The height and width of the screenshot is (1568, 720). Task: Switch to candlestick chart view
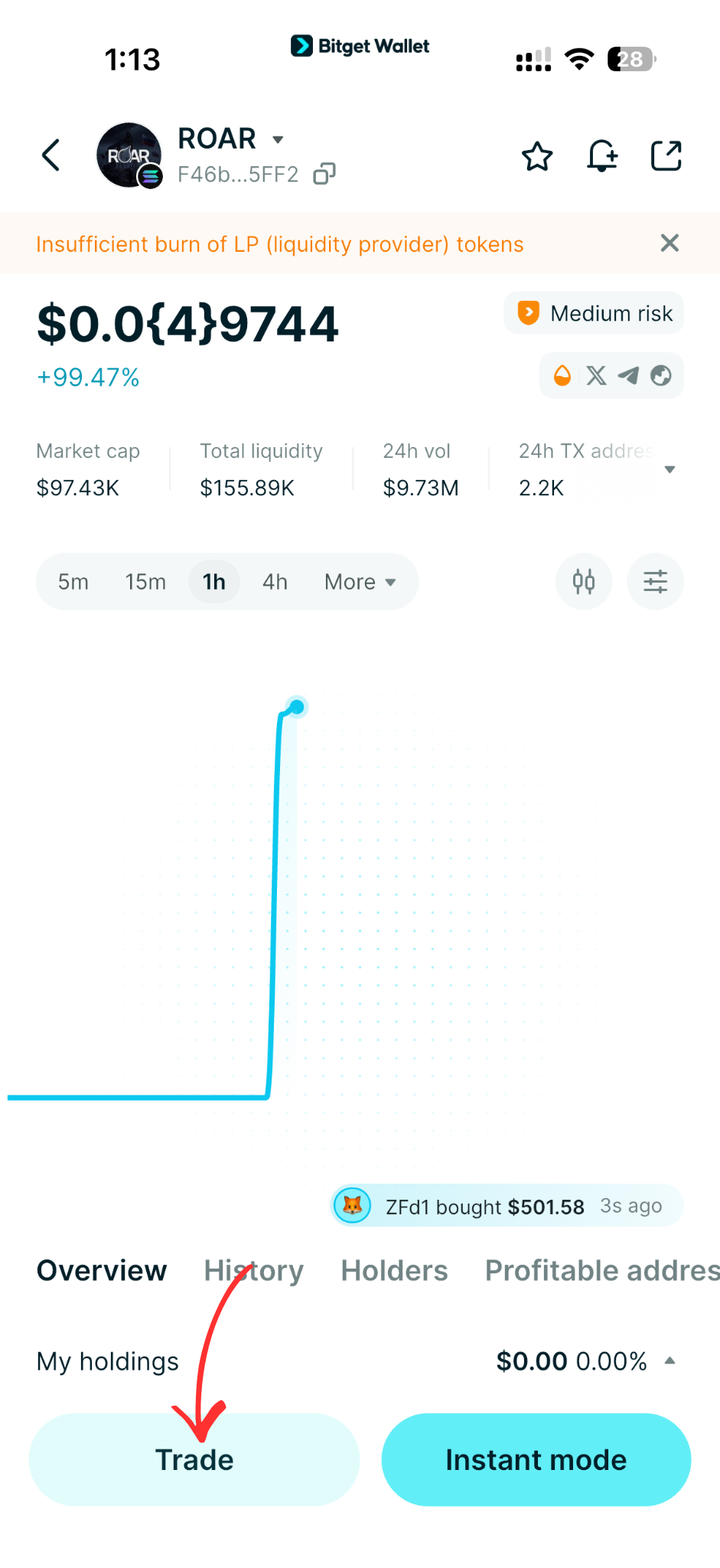tap(583, 582)
